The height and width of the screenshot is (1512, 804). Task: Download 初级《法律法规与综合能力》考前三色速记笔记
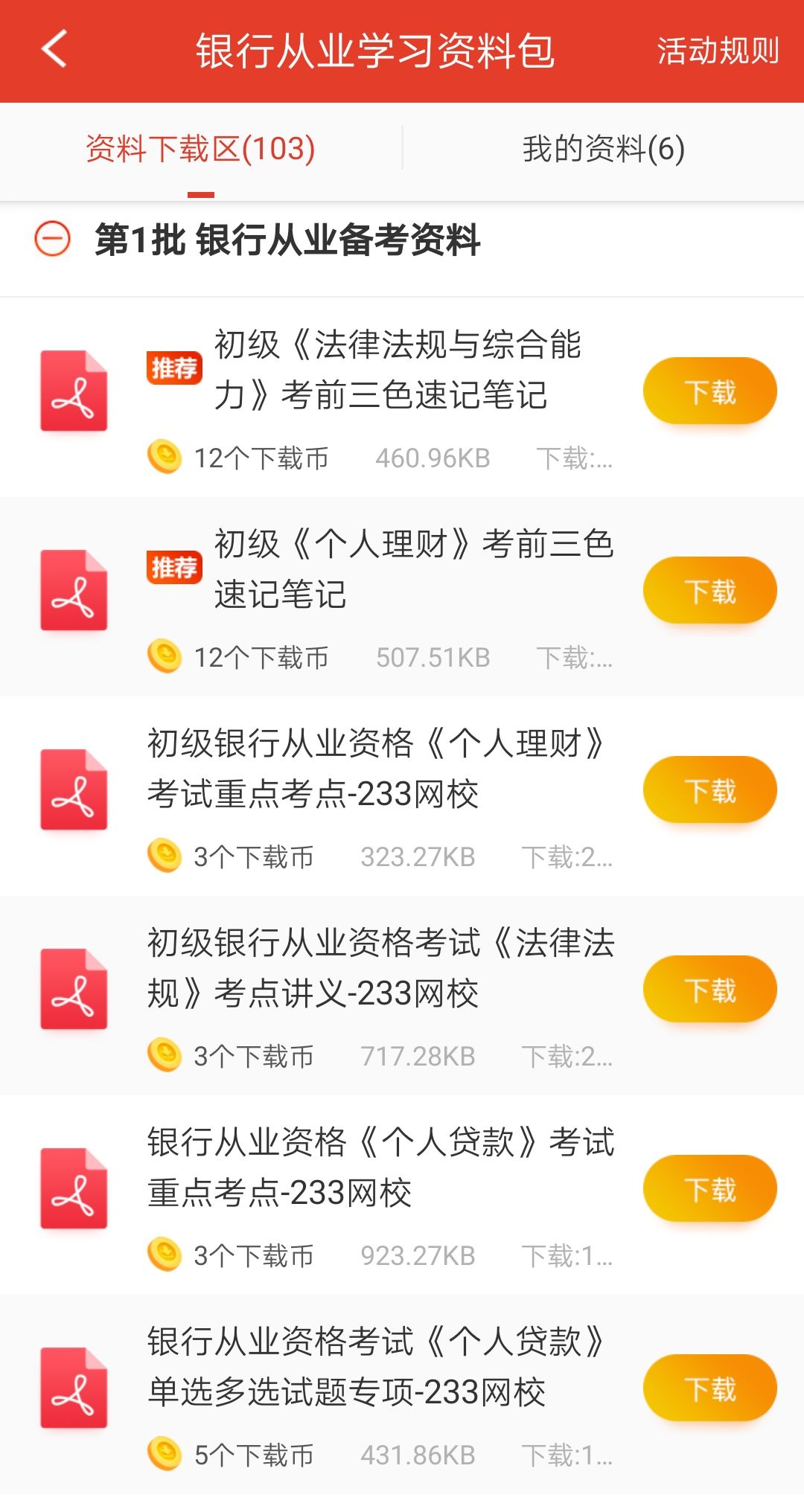pyautogui.click(x=709, y=391)
